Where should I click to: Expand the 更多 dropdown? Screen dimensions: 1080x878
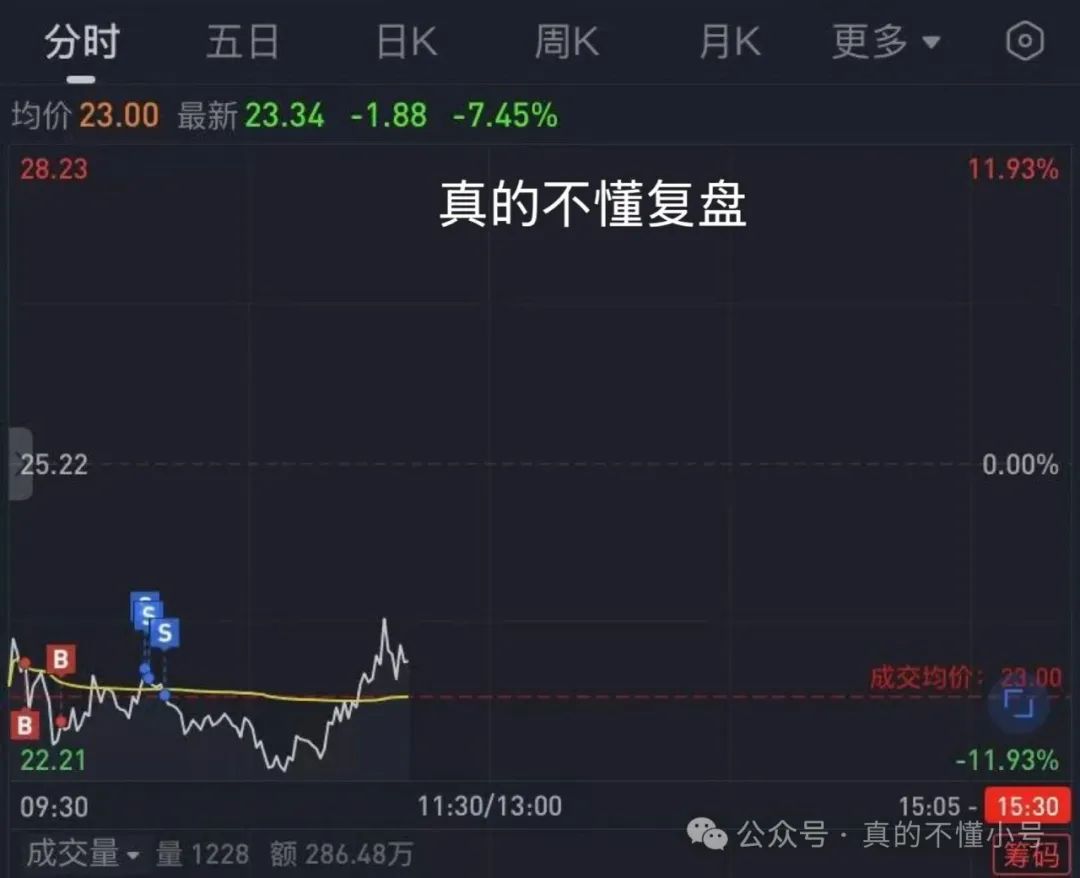(x=886, y=43)
